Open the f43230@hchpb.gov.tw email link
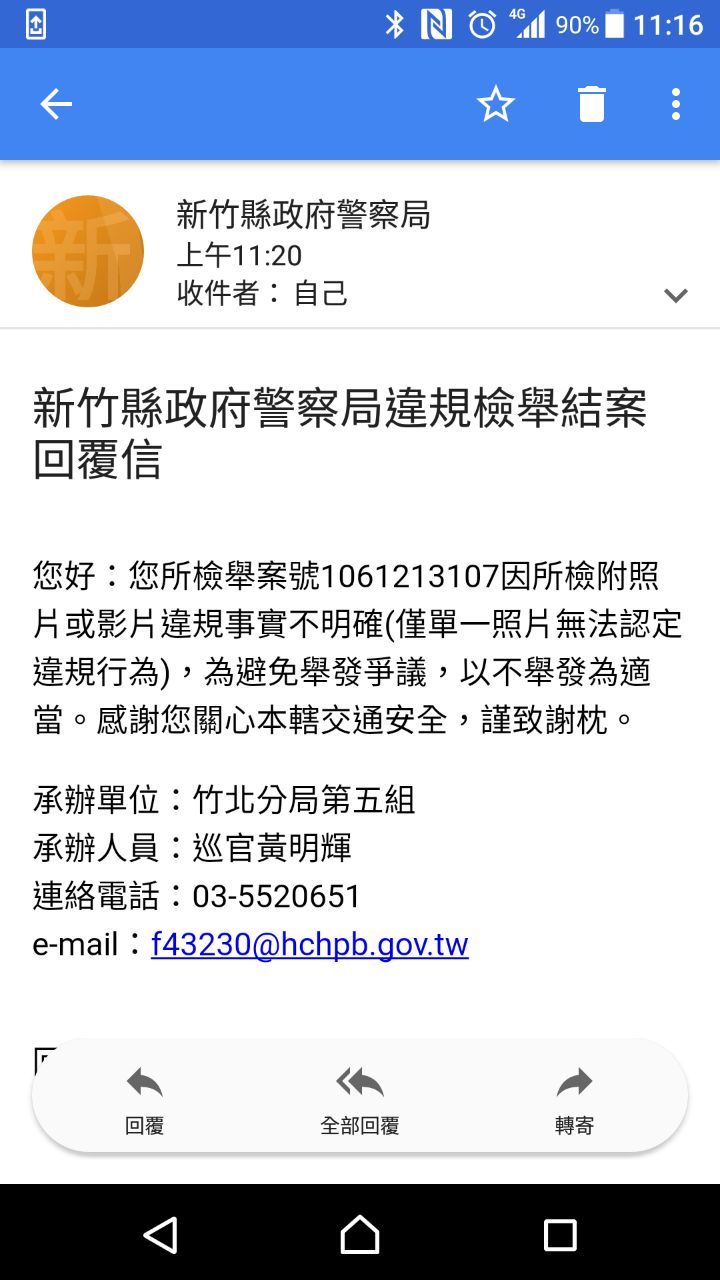 pyautogui.click(x=310, y=945)
